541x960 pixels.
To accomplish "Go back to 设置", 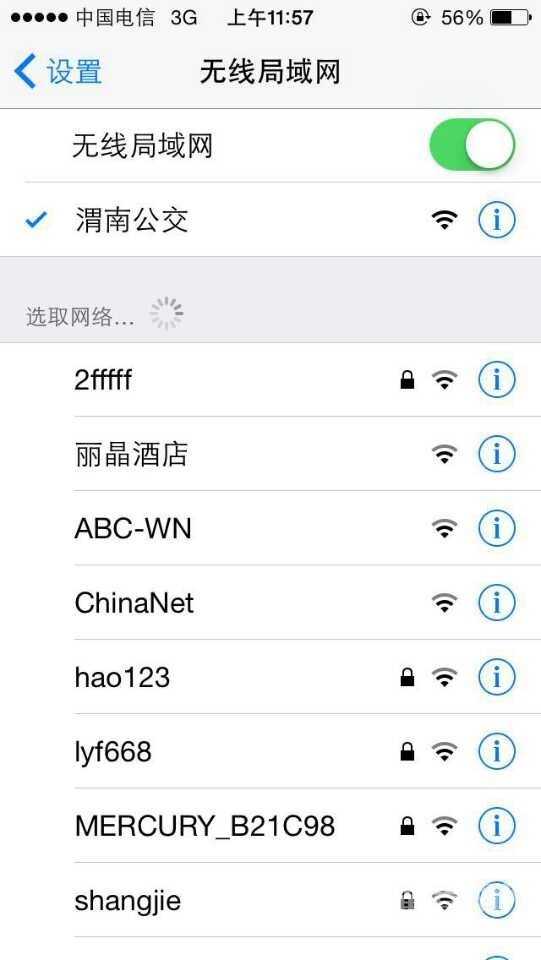I will point(58,72).
